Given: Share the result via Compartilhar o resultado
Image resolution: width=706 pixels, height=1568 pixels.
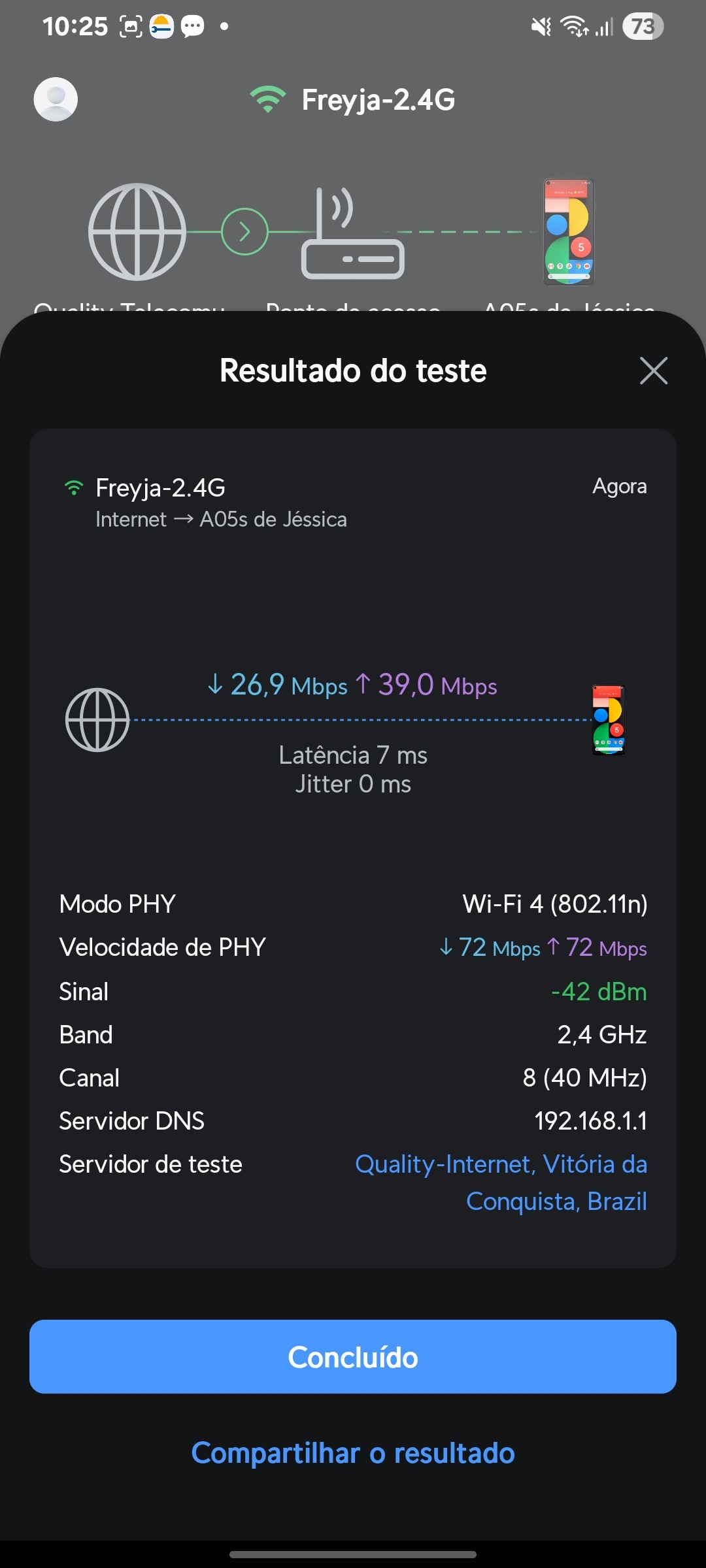Looking at the screenshot, I should (353, 1453).
